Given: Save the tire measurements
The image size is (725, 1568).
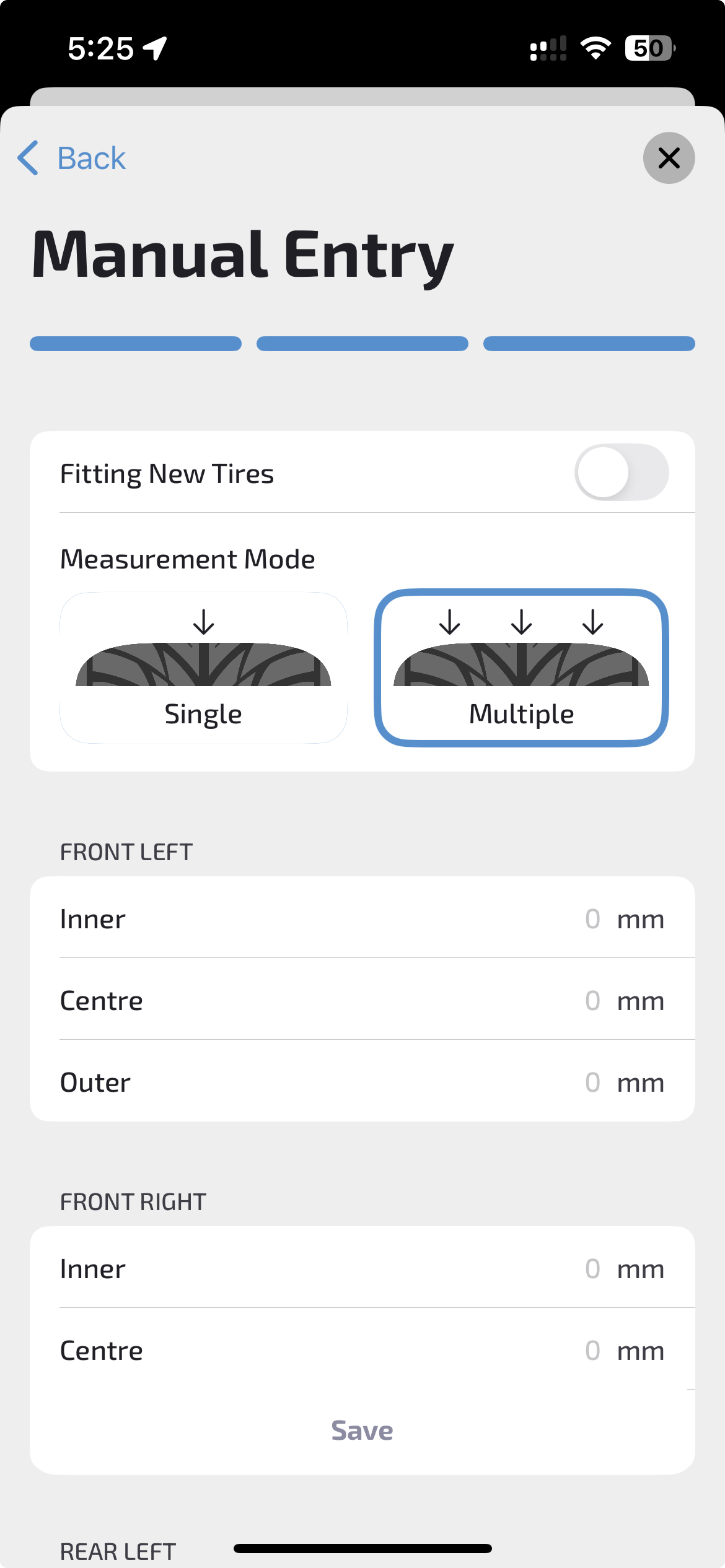Looking at the screenshot, I should (362, 1431).
